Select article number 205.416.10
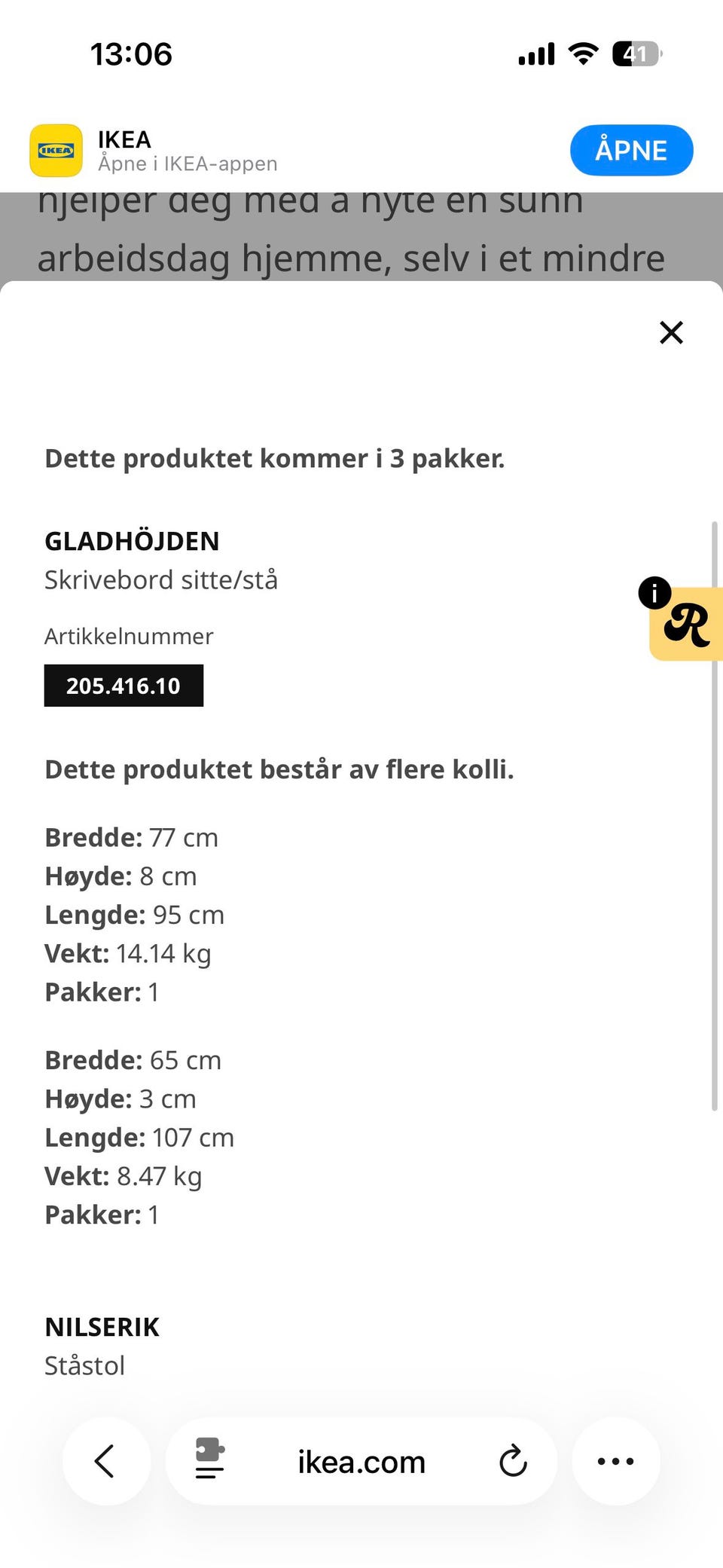This screenshot has width=723, height=1568. point(123,685)
